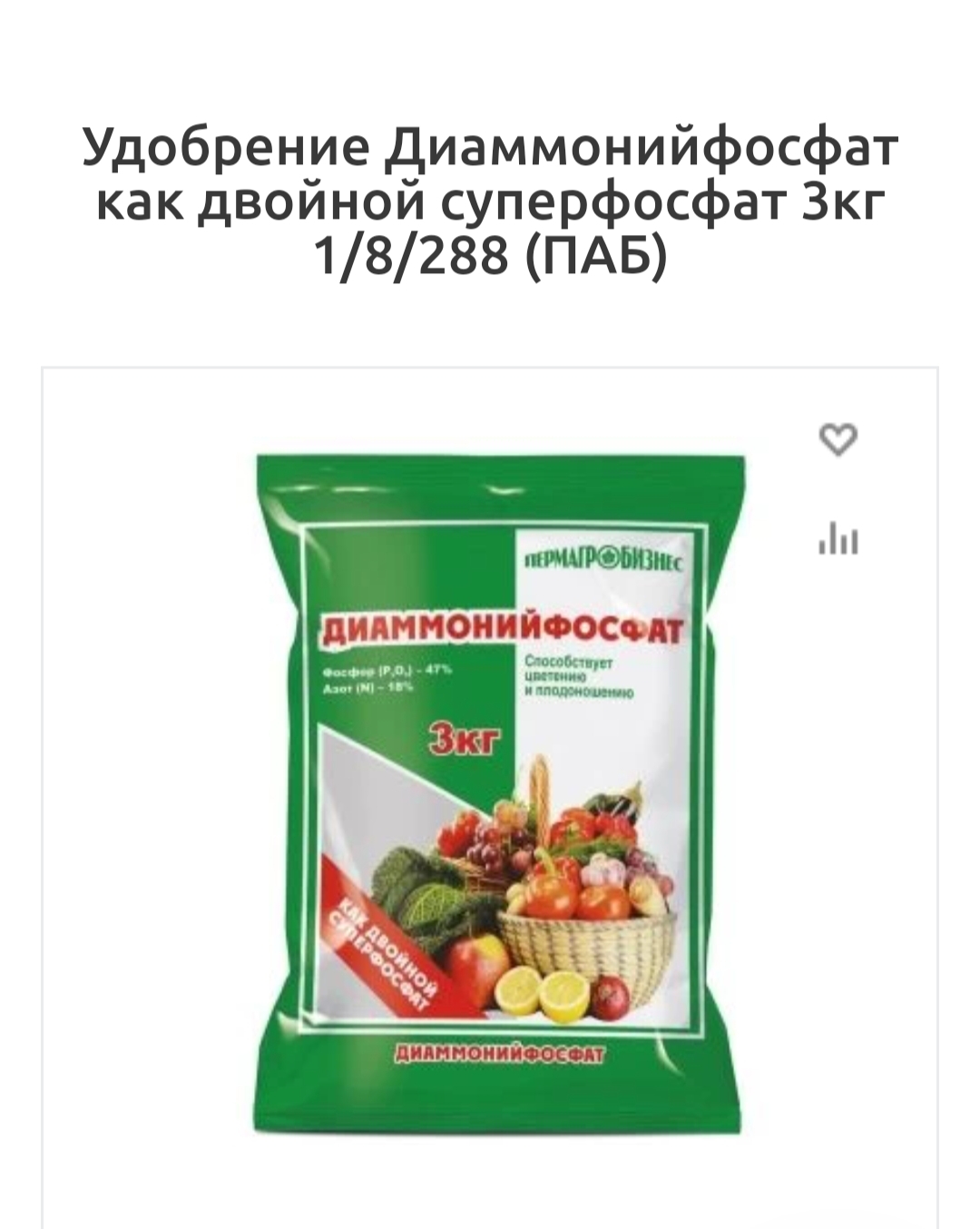The height and width of the screenshot is (1229, 980).
Task: Add the fertilizer to favorites with the heart icon
Action: 838,440
